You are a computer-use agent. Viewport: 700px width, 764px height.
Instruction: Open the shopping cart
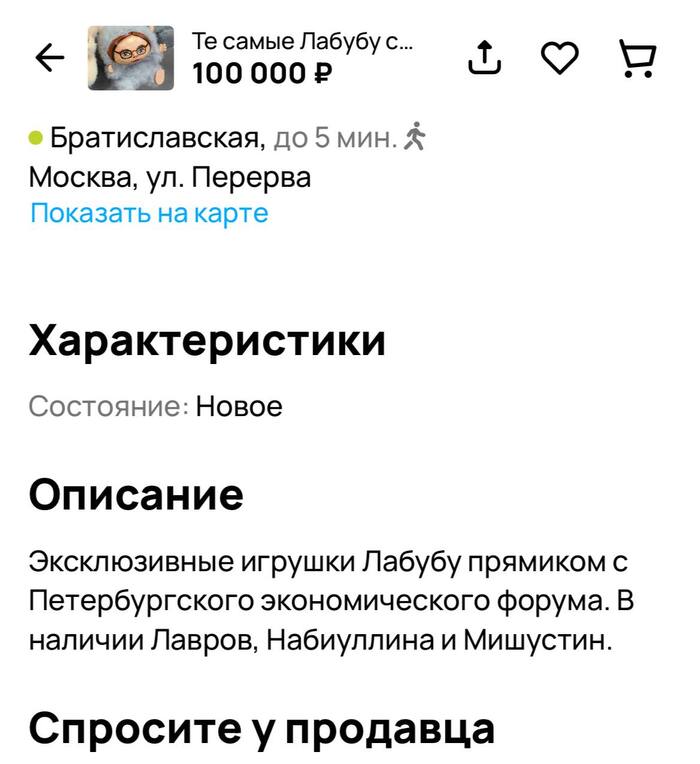point(637,59)
